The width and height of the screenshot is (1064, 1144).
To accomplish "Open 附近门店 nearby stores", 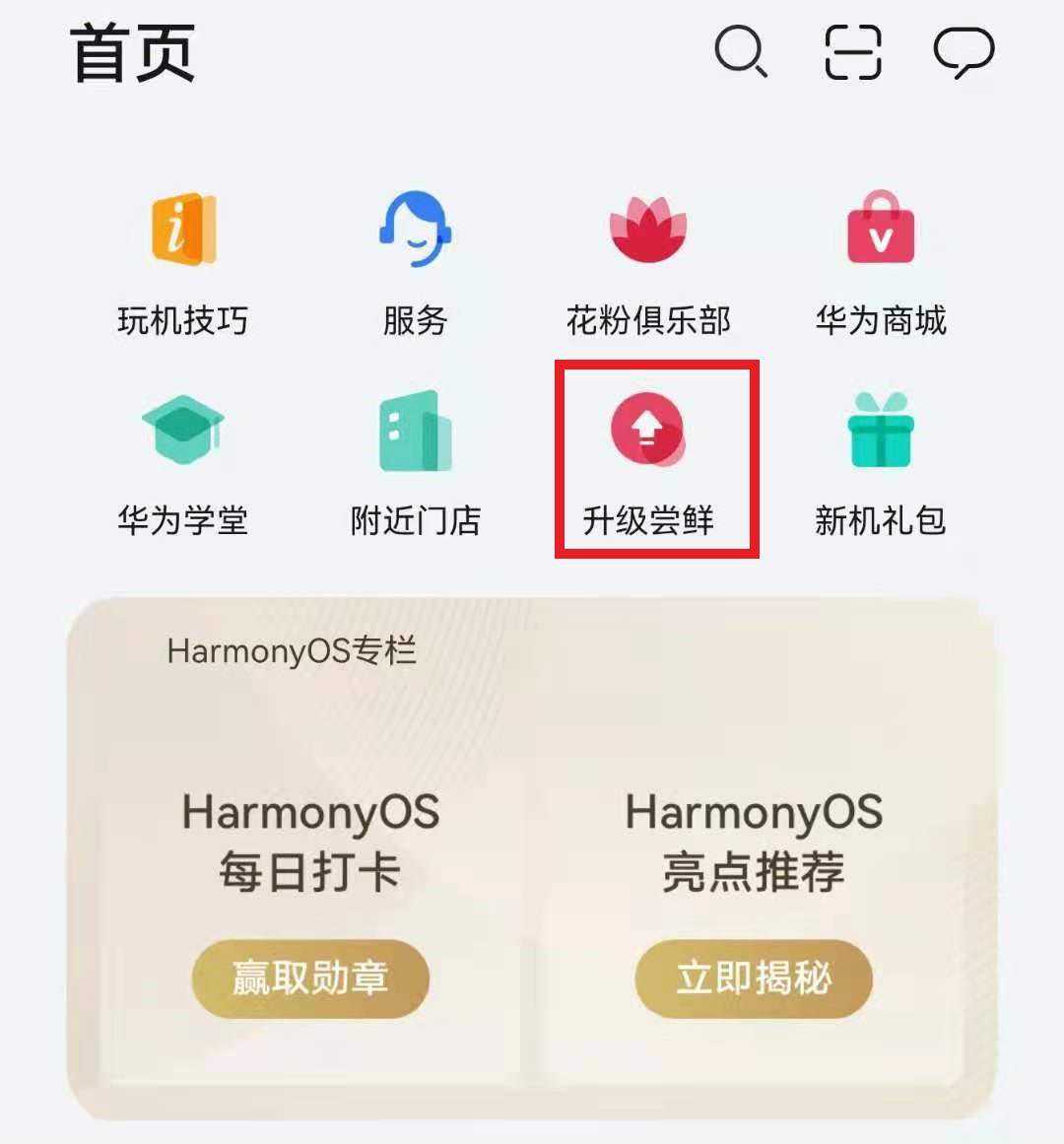I will [x=415, y=463].
